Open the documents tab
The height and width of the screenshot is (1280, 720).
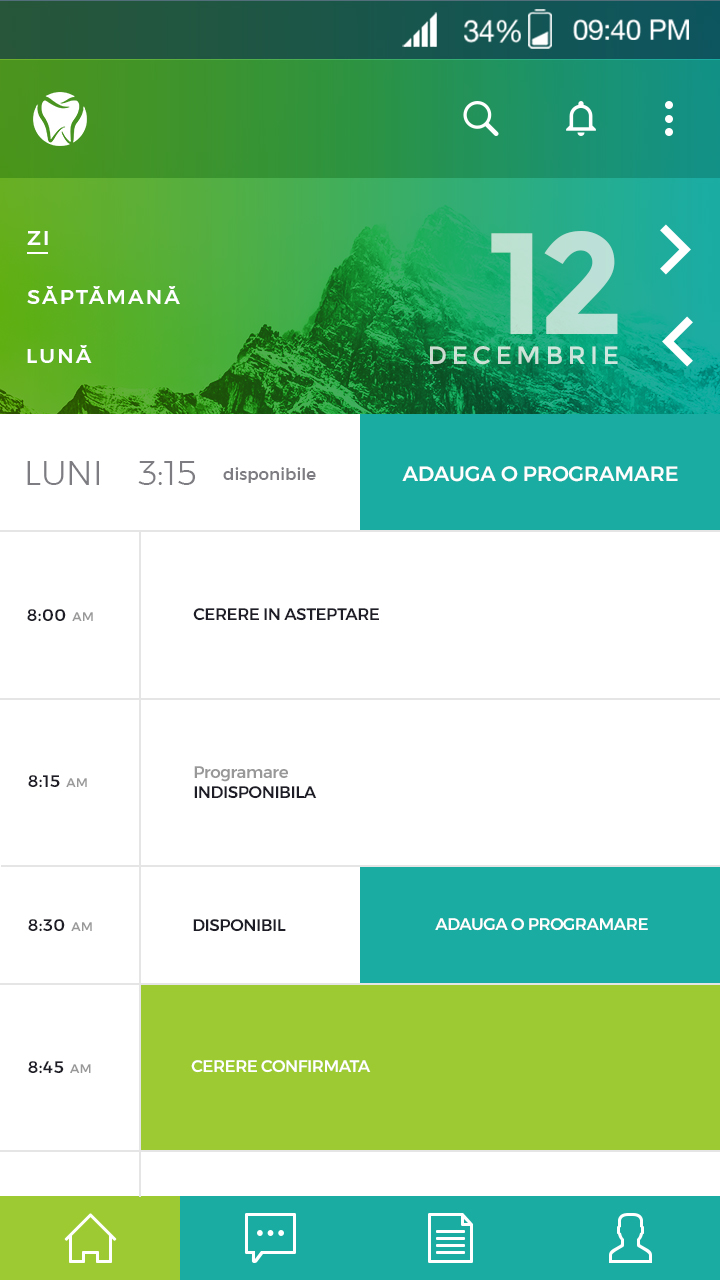point(450,1238)
